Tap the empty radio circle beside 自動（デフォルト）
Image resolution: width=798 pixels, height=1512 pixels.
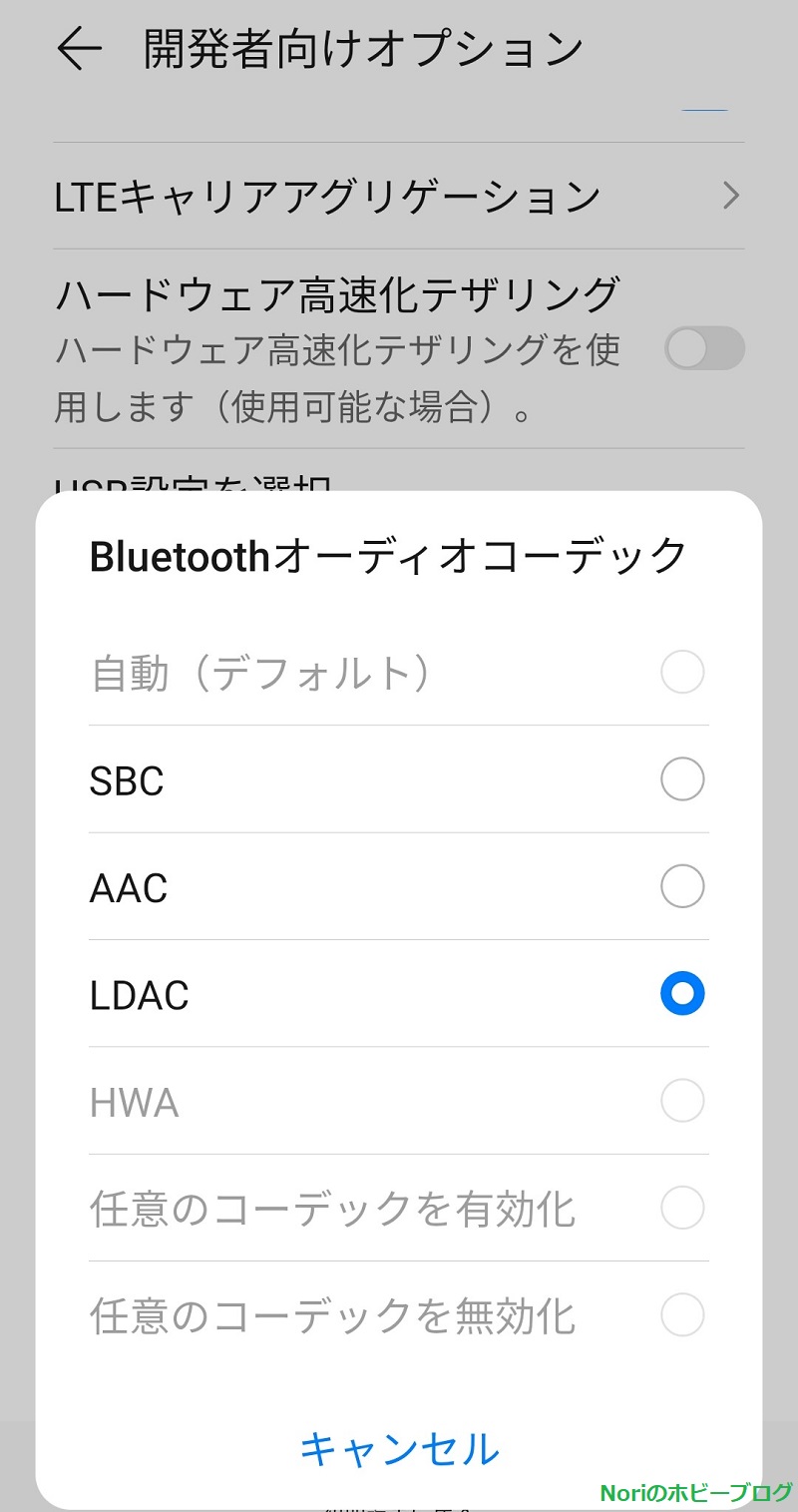[x=682, y=672]
